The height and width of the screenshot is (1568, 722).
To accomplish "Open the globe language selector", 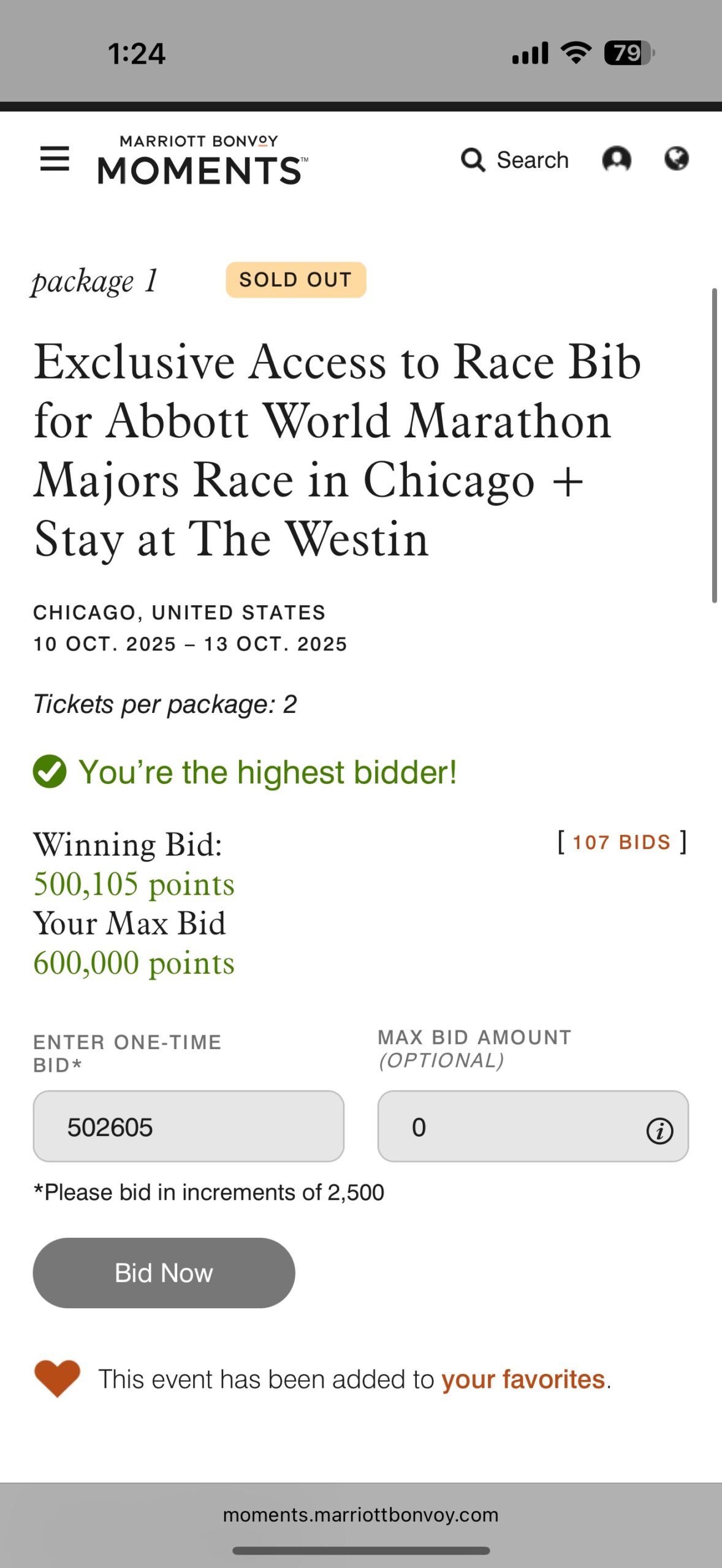I will tap(676, 159).
